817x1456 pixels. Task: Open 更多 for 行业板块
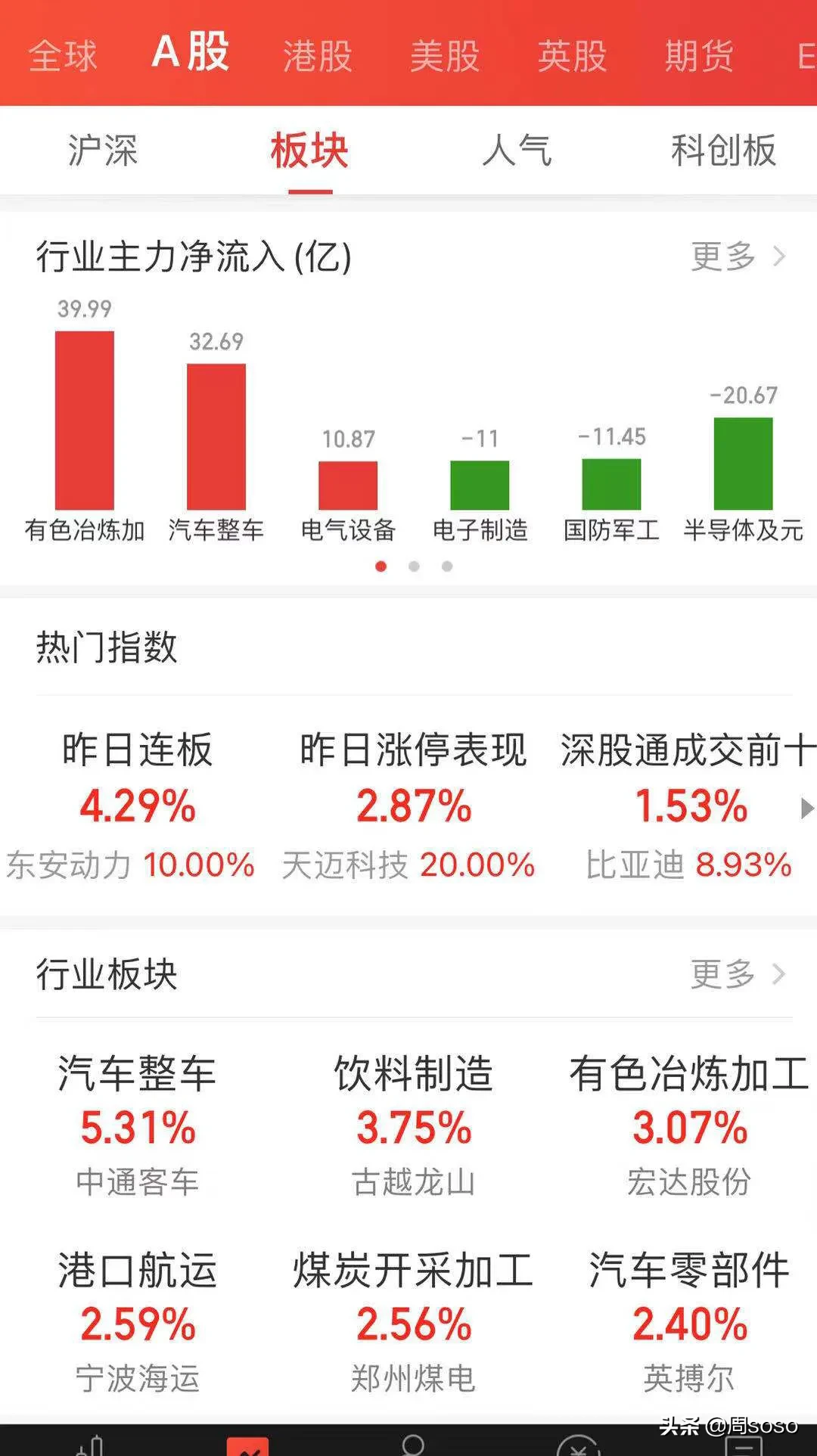coord(738,973)
